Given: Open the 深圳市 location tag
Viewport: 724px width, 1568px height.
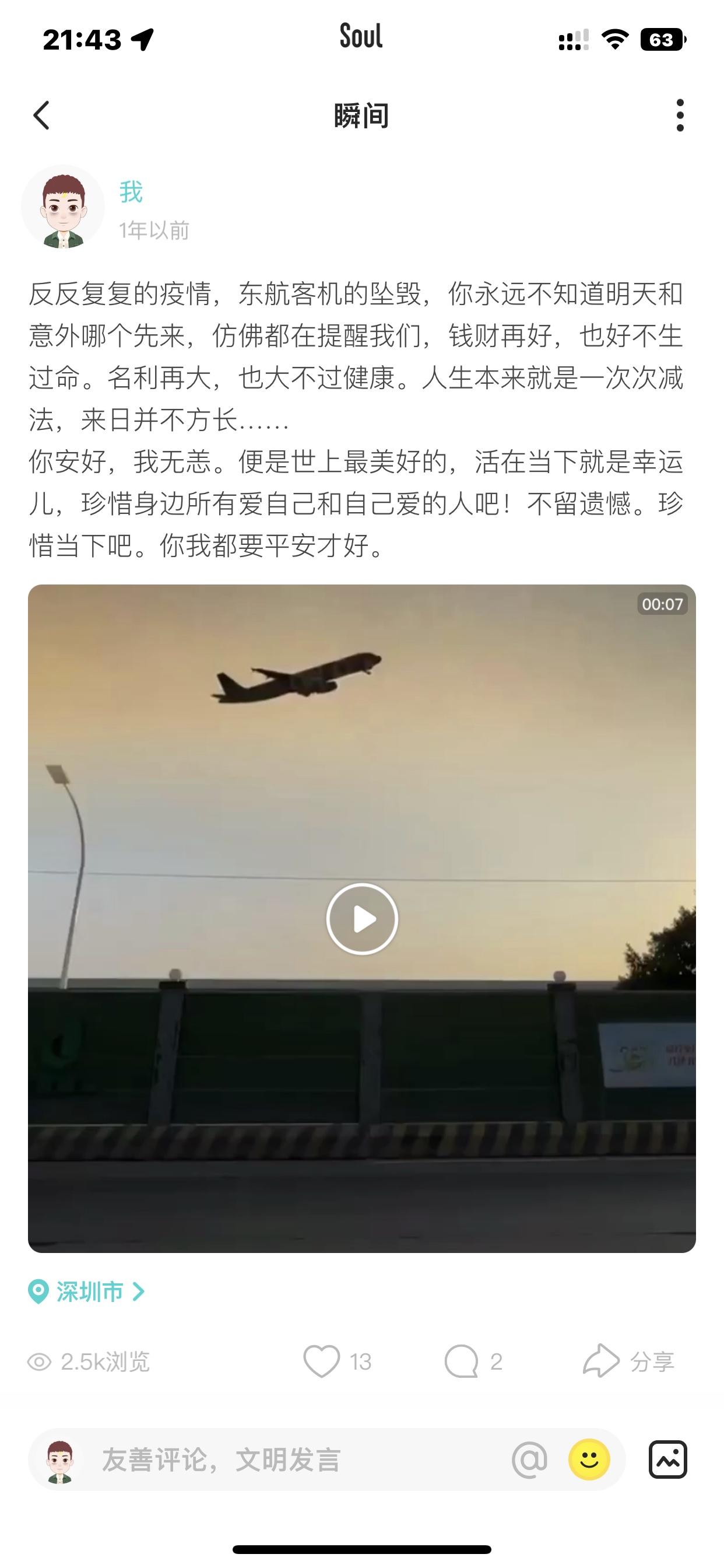Looking at the screenshot, I should point(86,1291).
